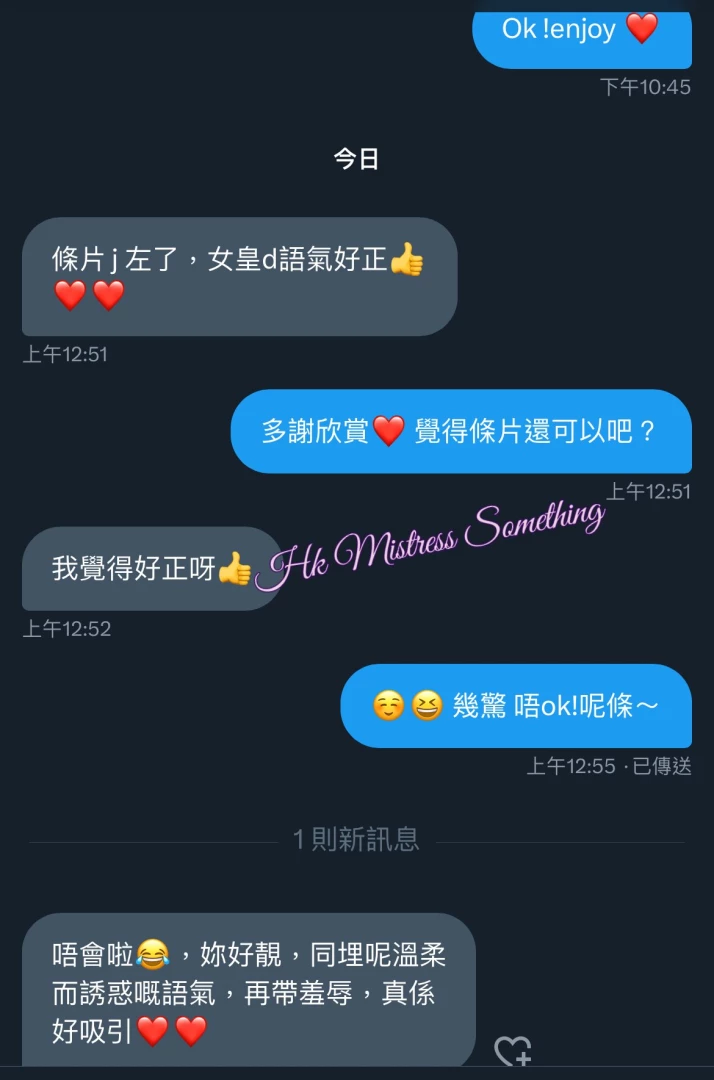Image resolution: width=714 pixels, height=1080 pixels.
Task: Add a heart reaction to the last message
Action: pos(513,1051)
